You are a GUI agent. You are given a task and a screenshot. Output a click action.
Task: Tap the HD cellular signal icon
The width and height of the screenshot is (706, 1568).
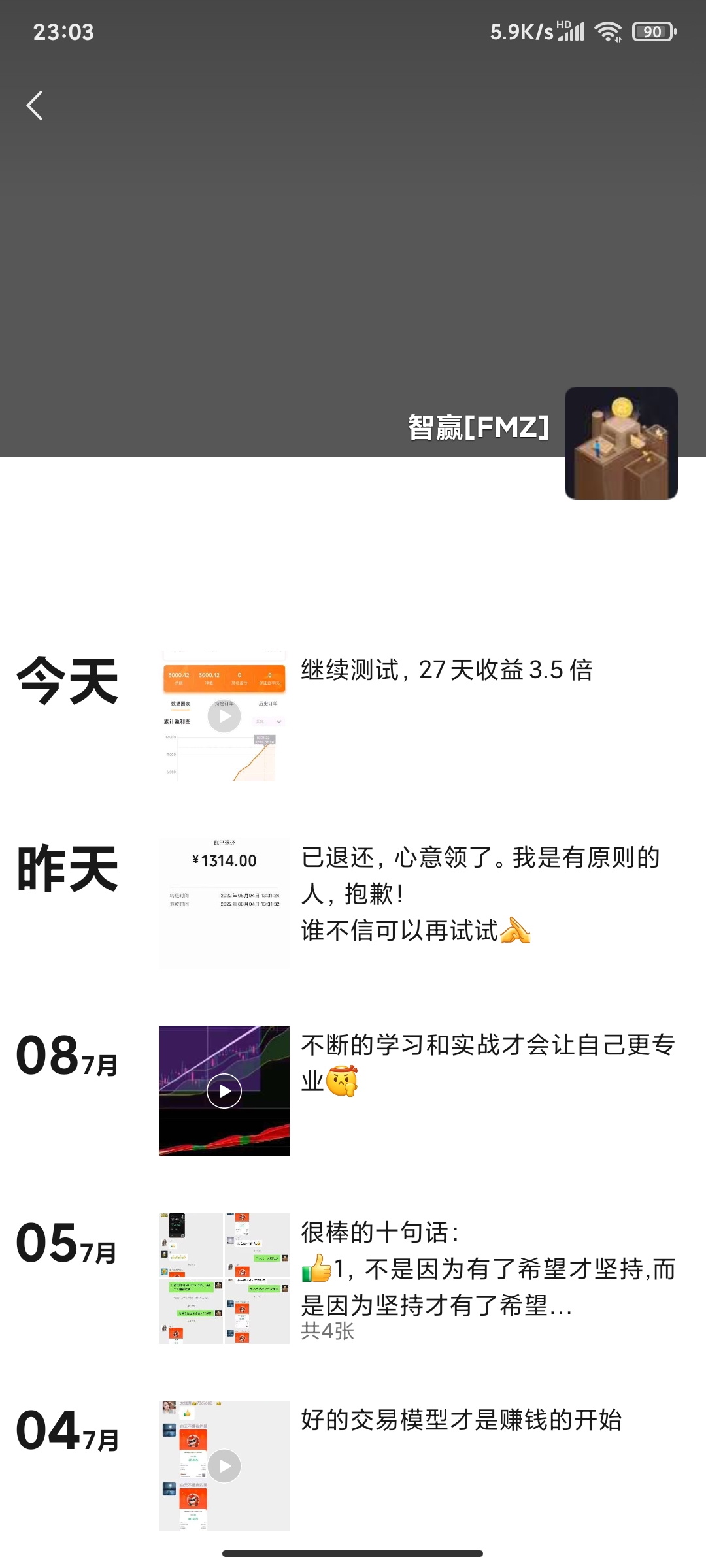click(x=570, y=30)
